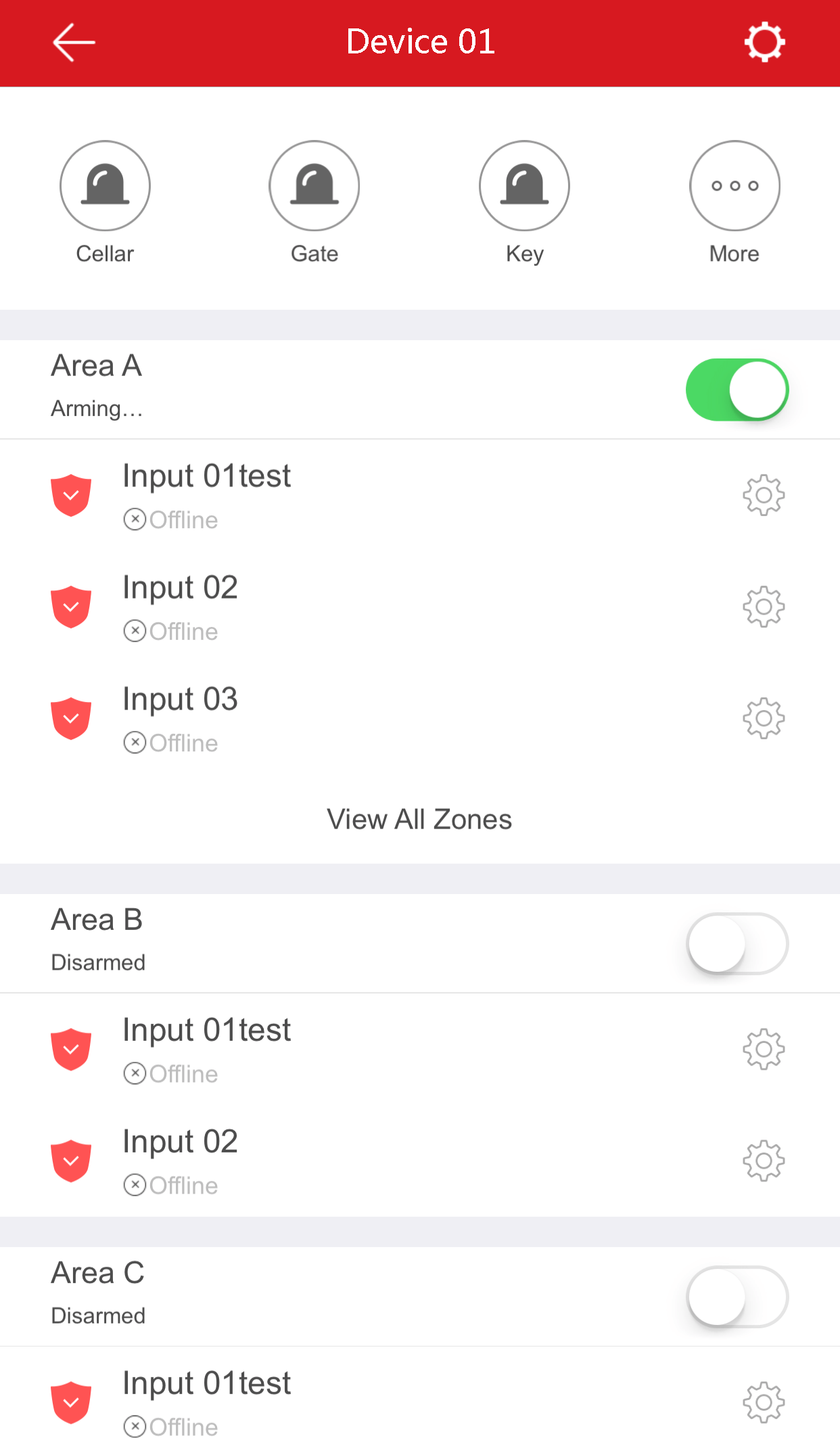840x1450 pixels.
Task: Open settings for Area B Input 02
Action: click(x=764, y=1161)
